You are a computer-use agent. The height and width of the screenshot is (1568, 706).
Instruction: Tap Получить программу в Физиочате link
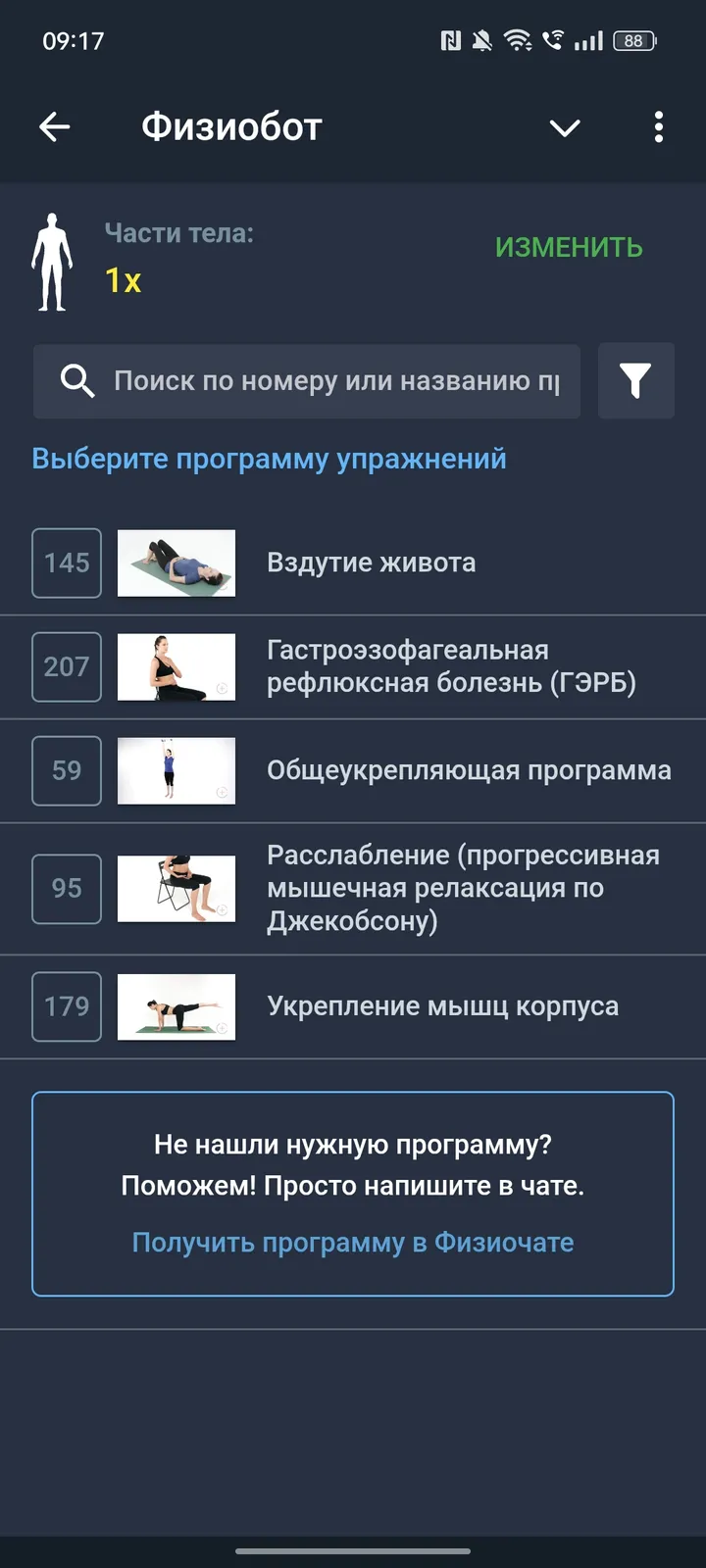351,1242
